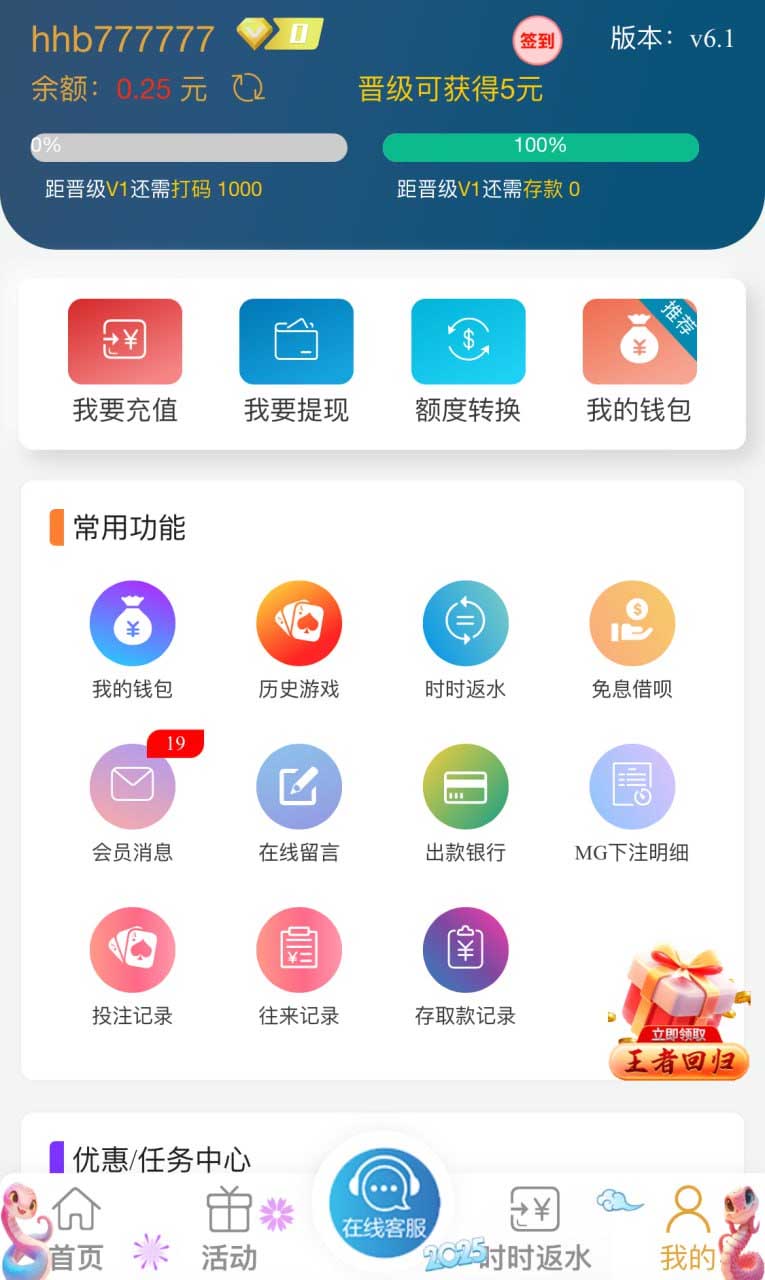This screenshot has height=1280, width=765.
Task: Open 投注记录
Action: pos(133,967)
